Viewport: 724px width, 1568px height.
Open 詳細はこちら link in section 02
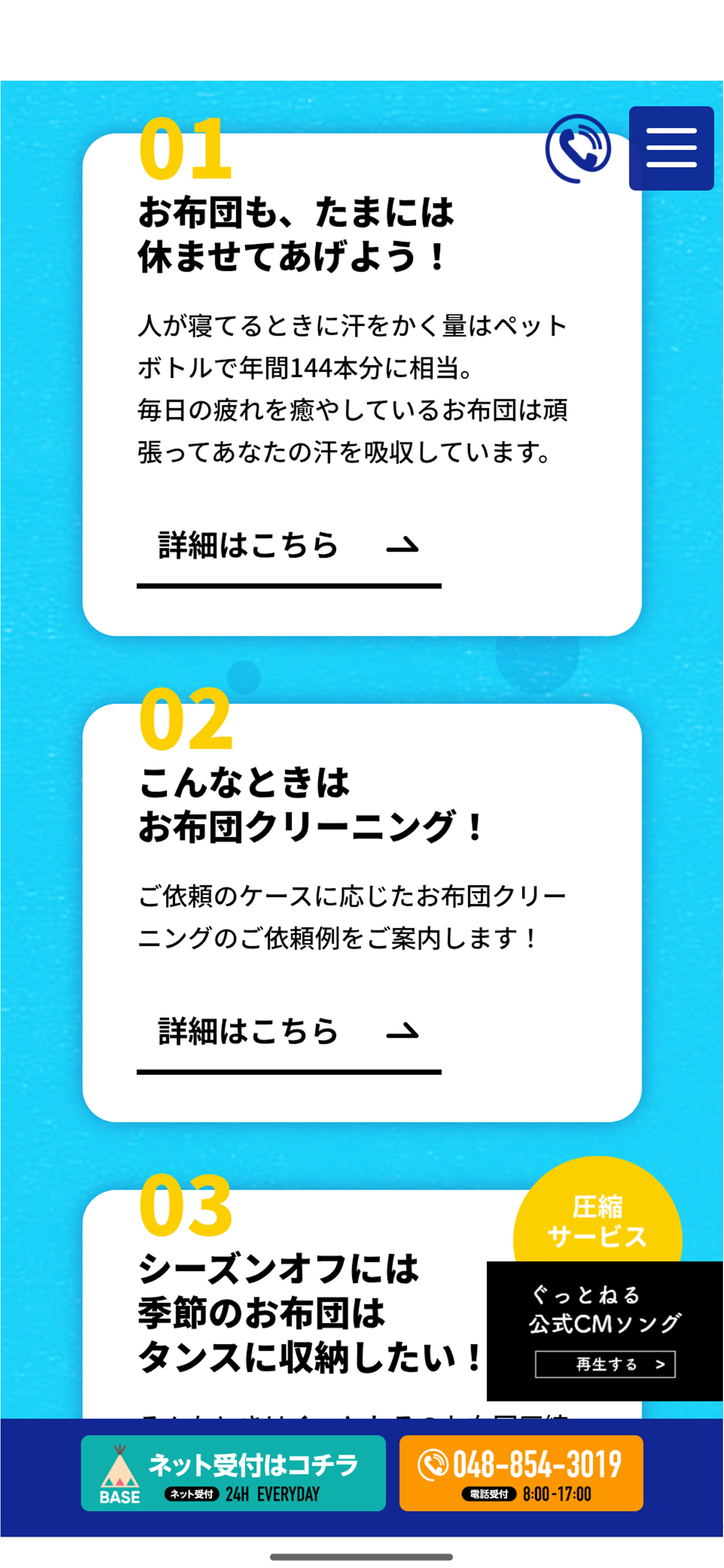[x=246, y=1032]
